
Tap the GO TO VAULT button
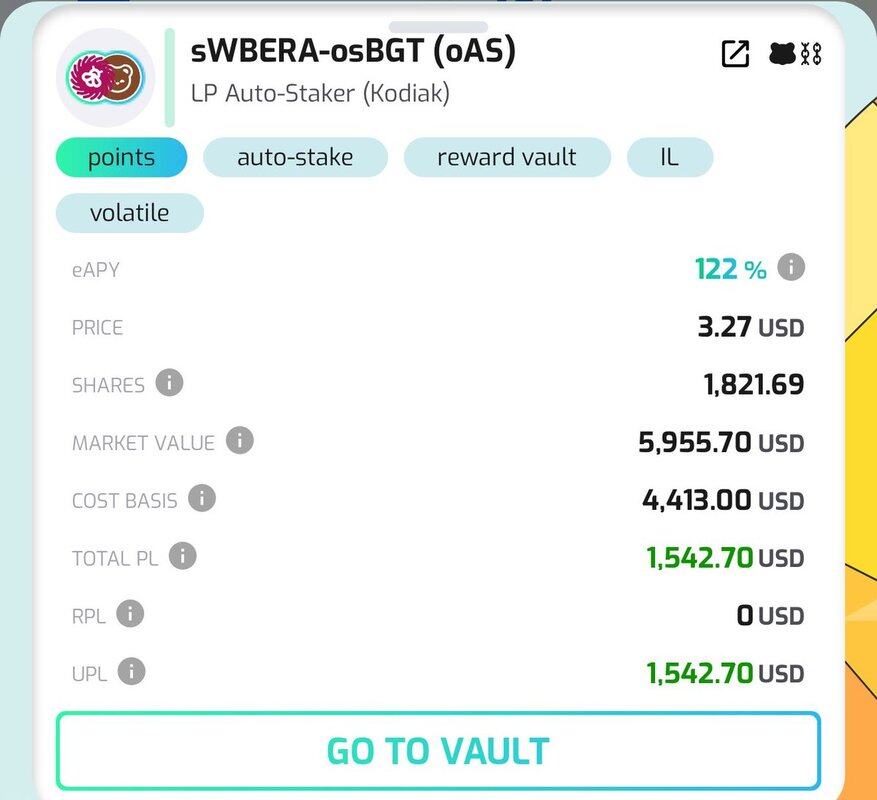438,750
